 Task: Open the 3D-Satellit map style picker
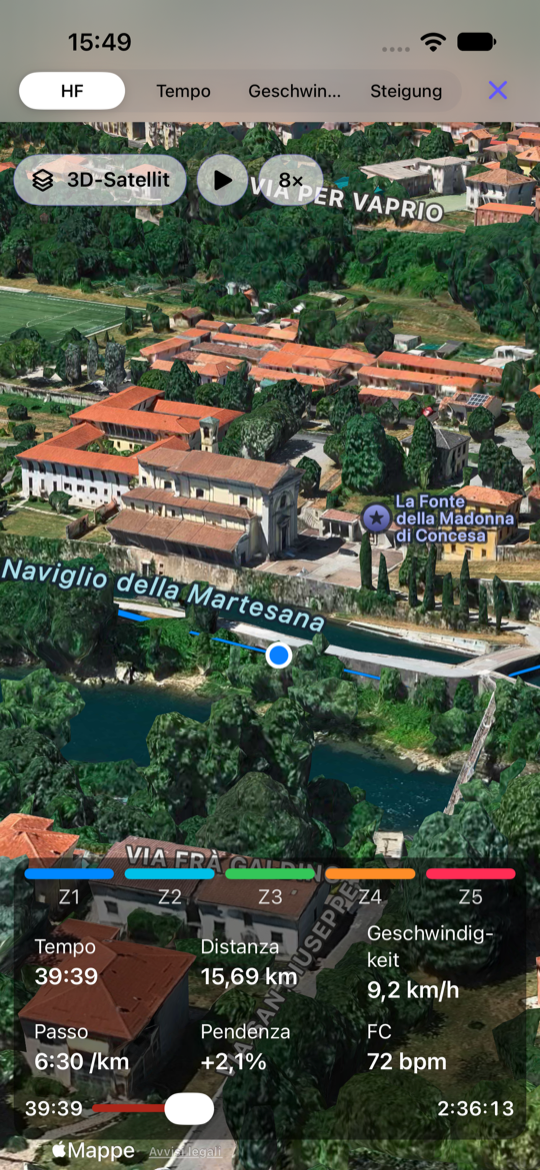click(100, 180)
